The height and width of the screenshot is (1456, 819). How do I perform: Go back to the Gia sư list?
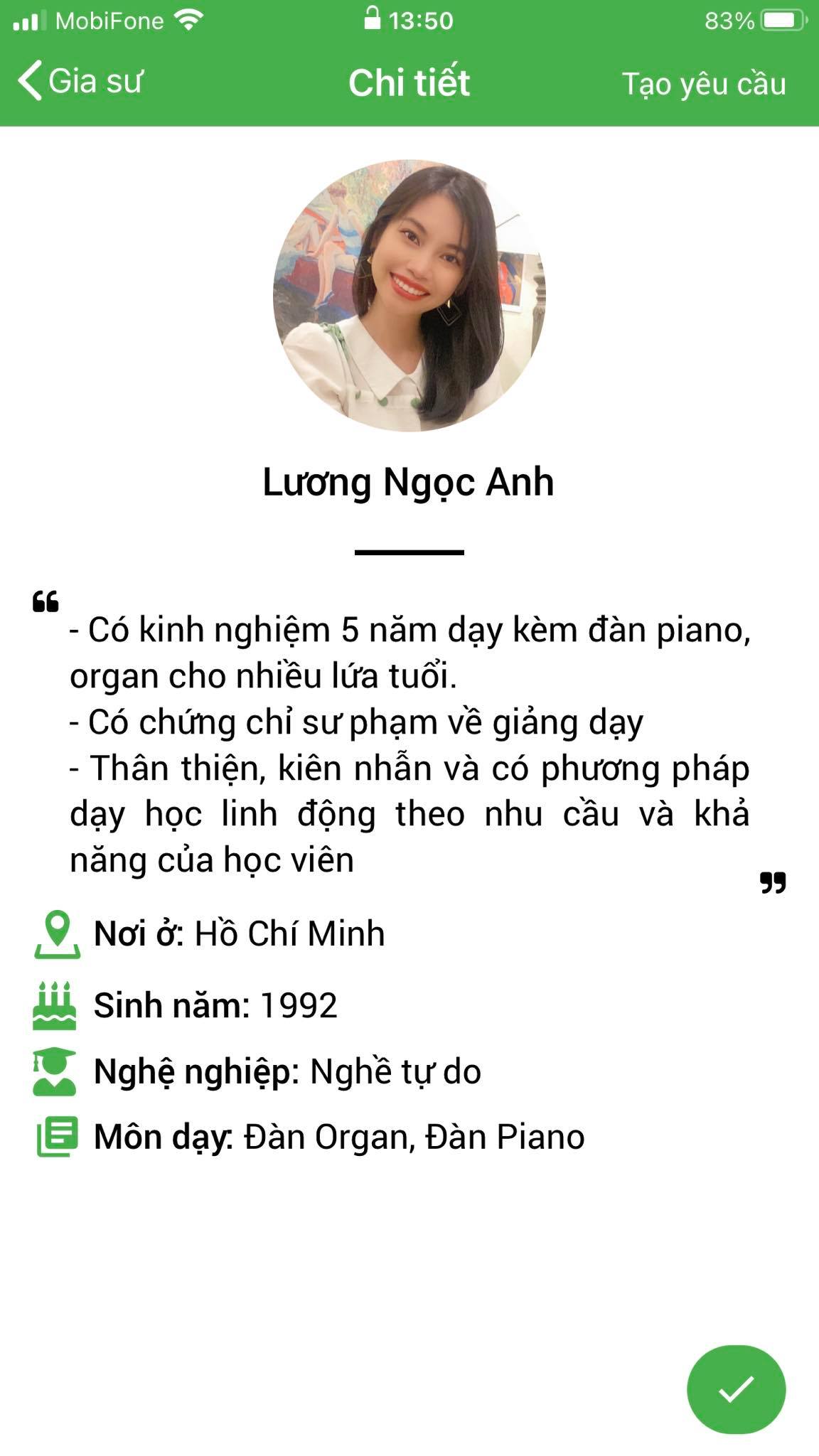80,81
